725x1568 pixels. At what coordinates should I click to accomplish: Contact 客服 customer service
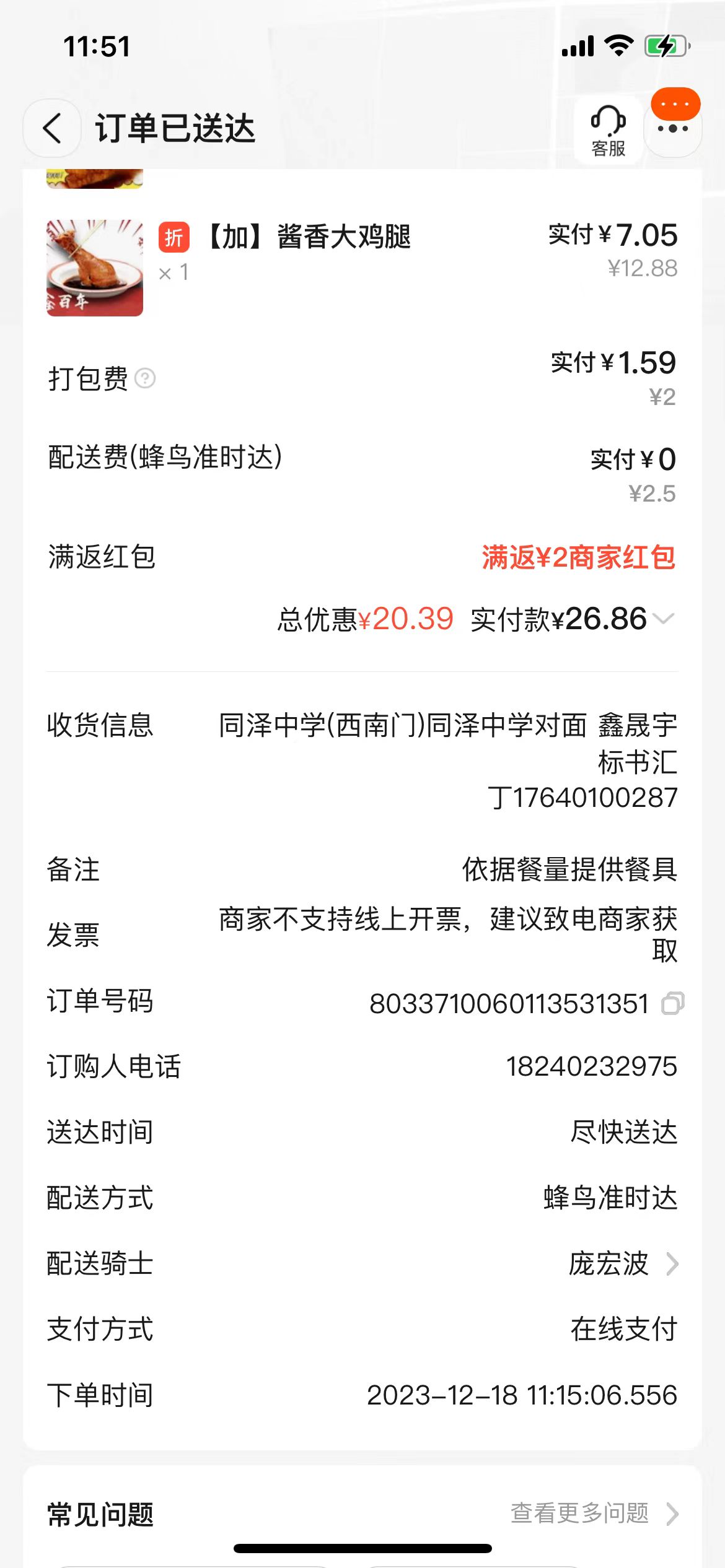tap(608, 131)
